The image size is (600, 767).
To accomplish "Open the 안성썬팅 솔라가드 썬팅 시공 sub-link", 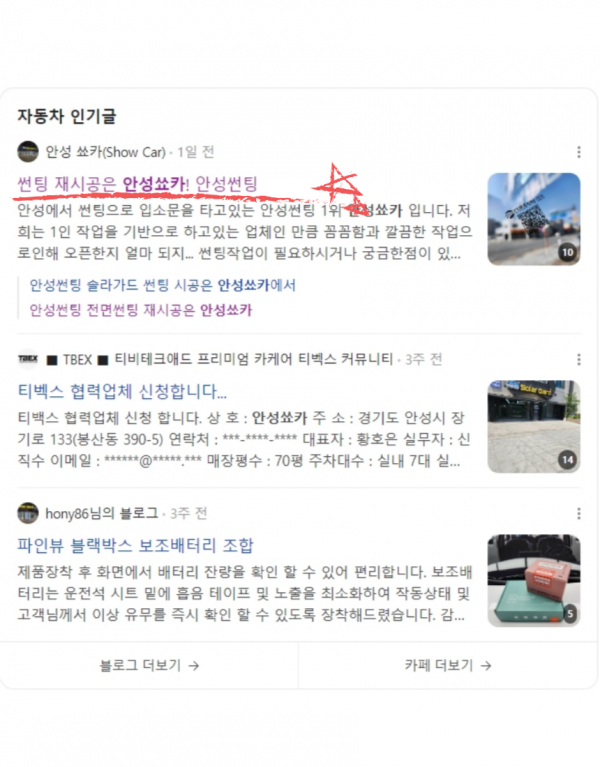I will [162, 285].
